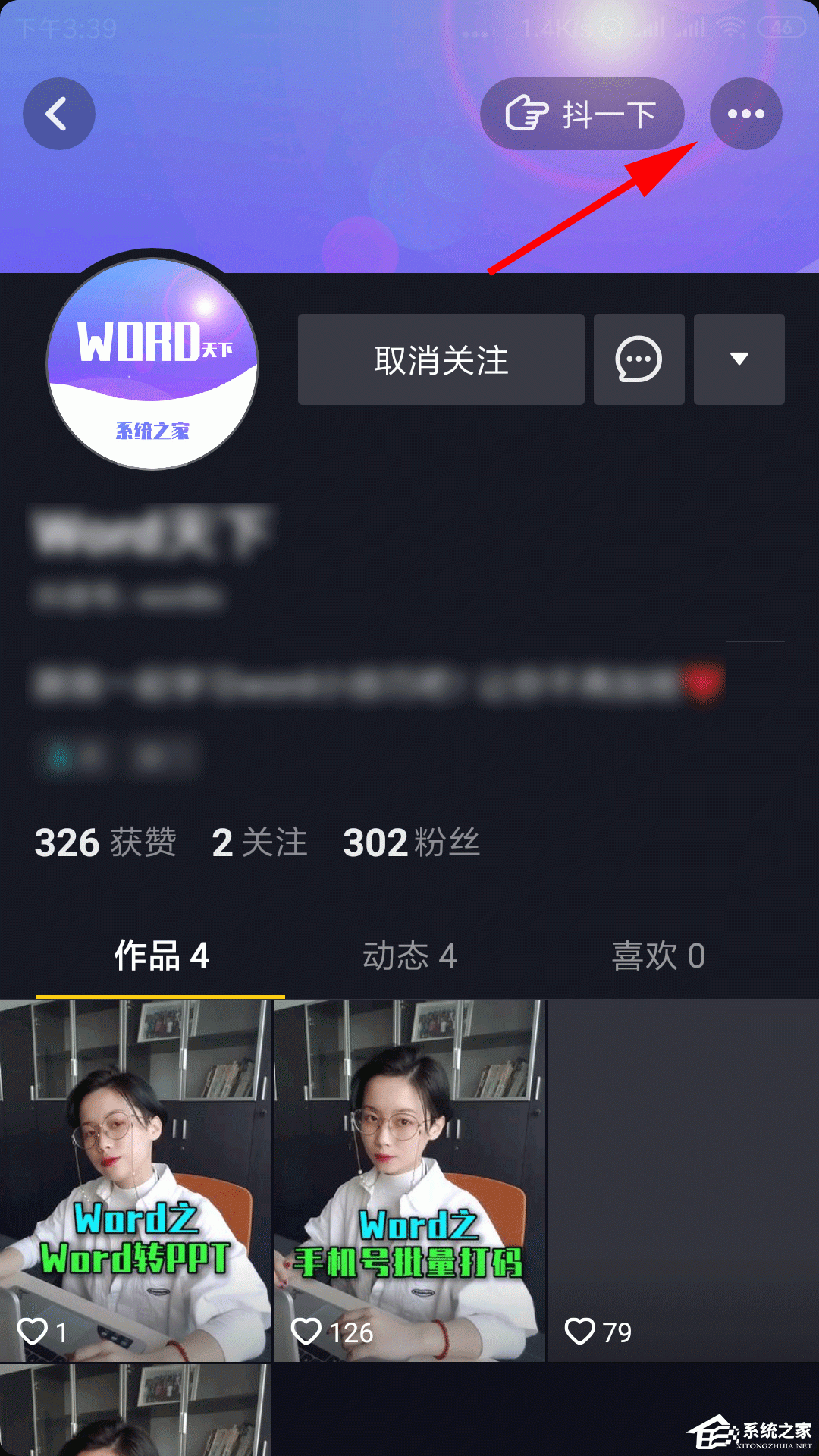Tap the back arrow to leave profile
The width and height of the screenshot is (819, 1456).
58,113
